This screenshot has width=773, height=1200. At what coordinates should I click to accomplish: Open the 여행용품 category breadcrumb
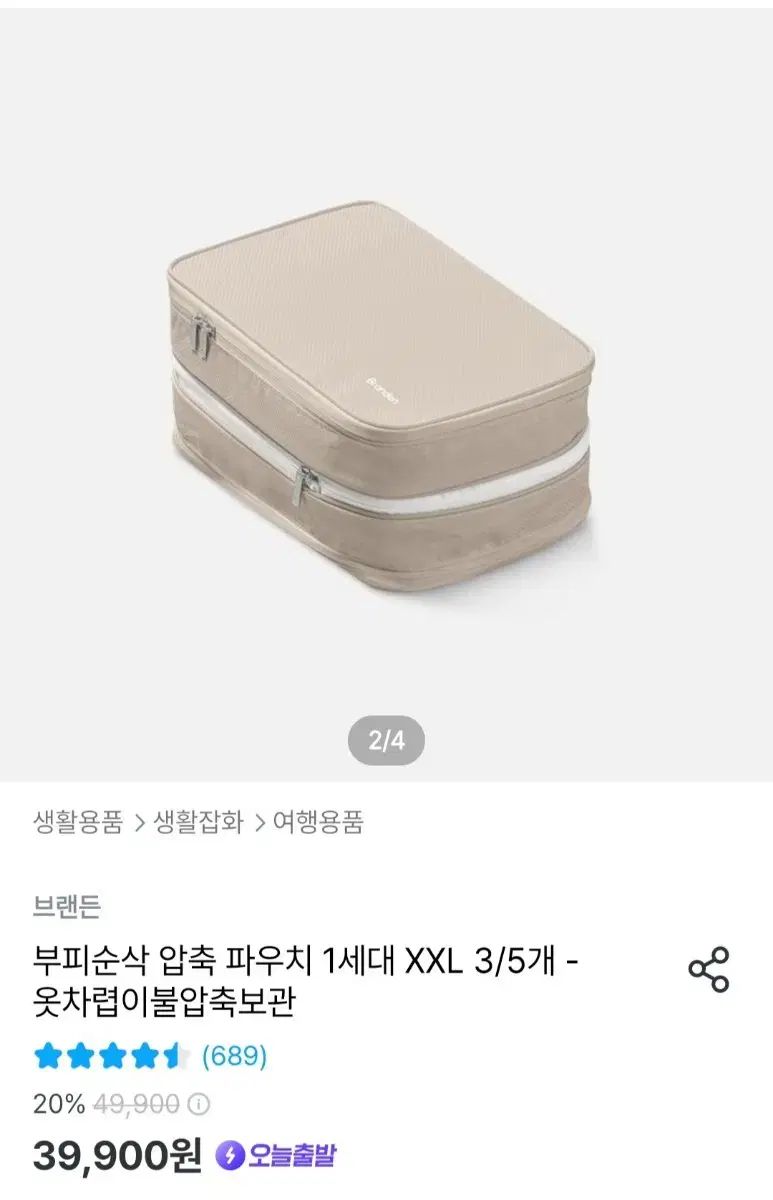(318, 823)
